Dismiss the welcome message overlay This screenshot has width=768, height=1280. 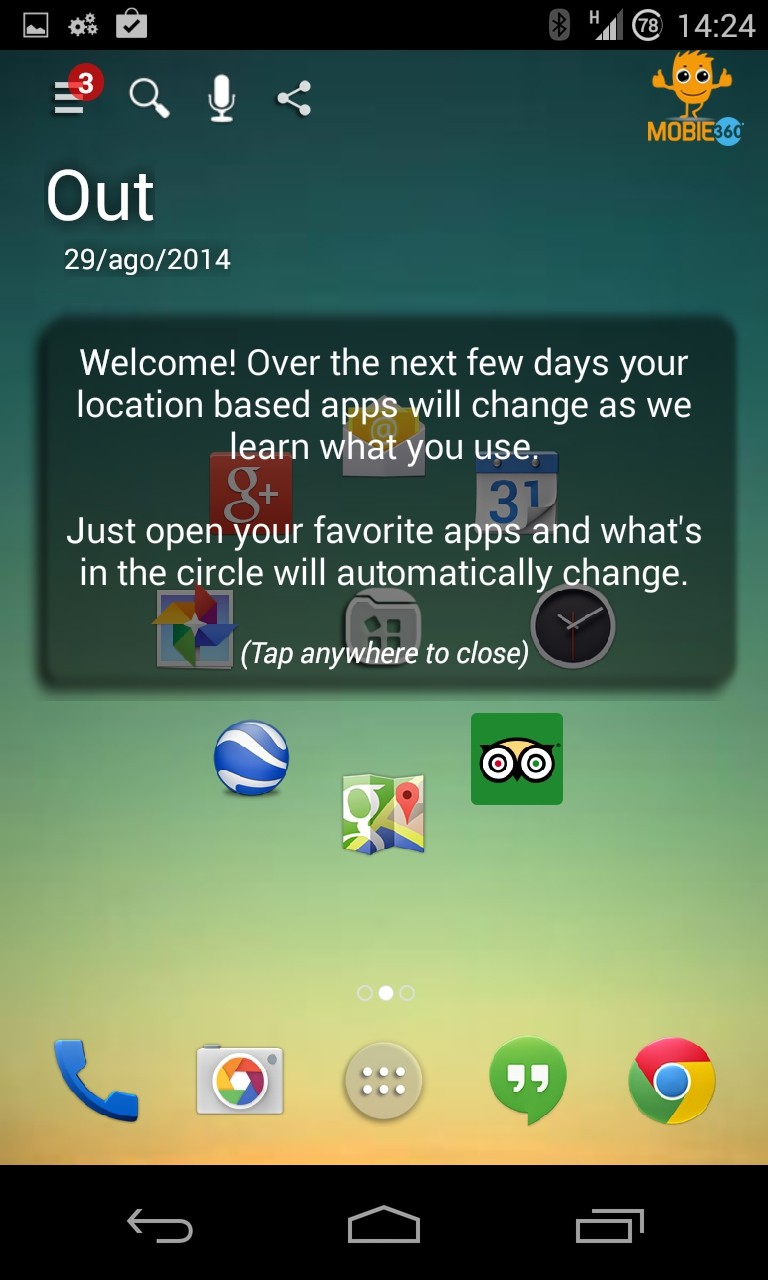pyautogui.click(x=386, y=502)
